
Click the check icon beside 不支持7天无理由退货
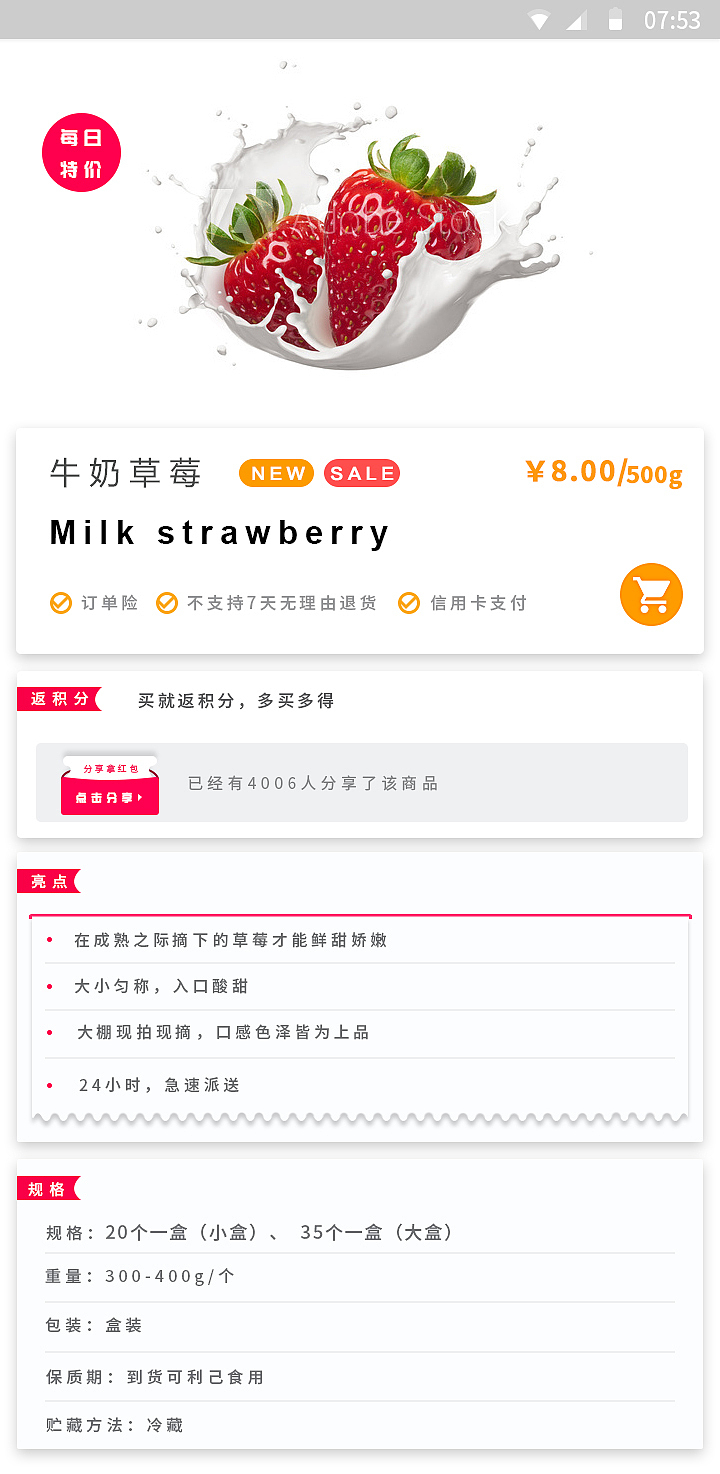click(x=166, y=603)
